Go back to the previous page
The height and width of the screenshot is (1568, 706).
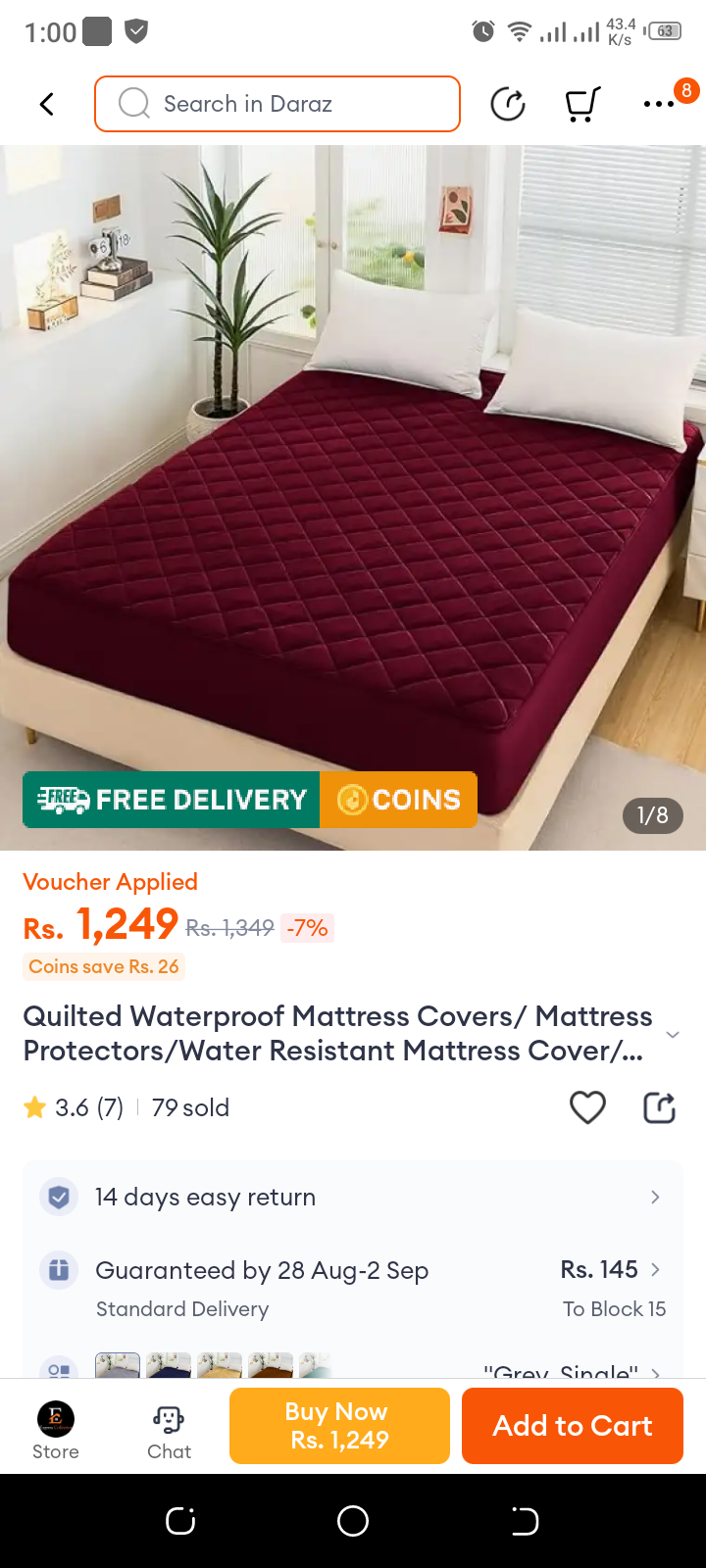pos(46,104)
